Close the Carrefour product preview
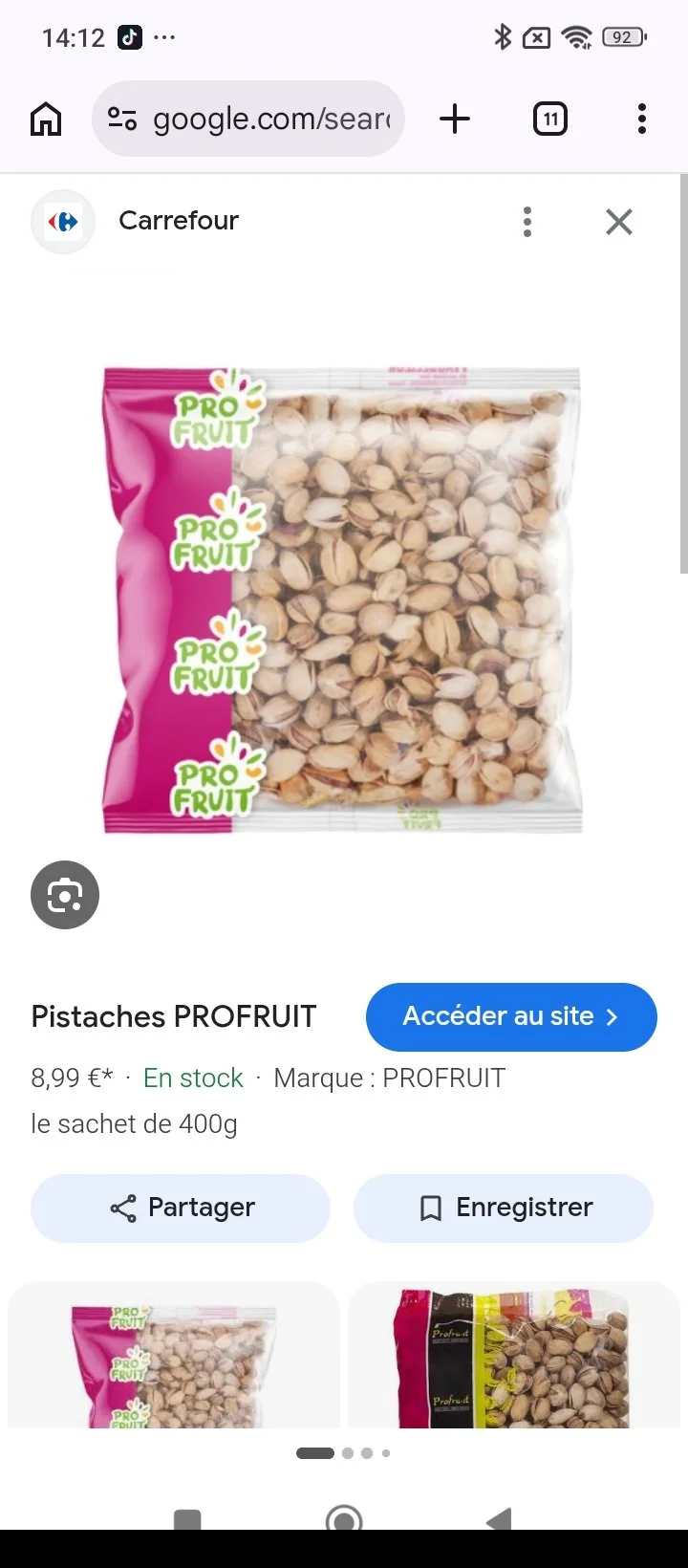This screenshot has width=688, height=1568. point(619,222)
